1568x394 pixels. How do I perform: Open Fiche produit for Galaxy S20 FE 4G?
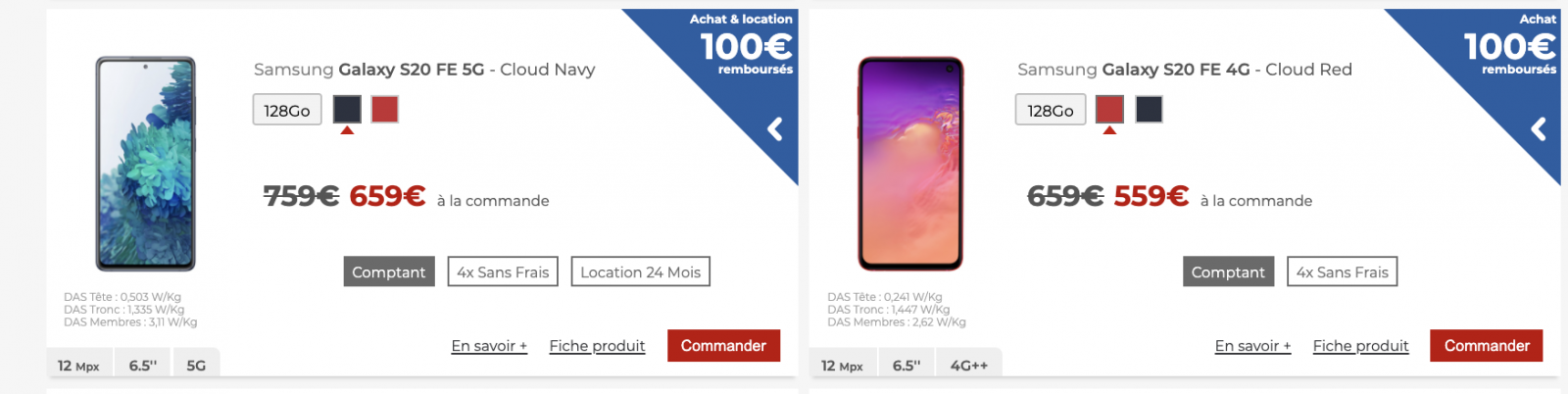pos(1360,346)
